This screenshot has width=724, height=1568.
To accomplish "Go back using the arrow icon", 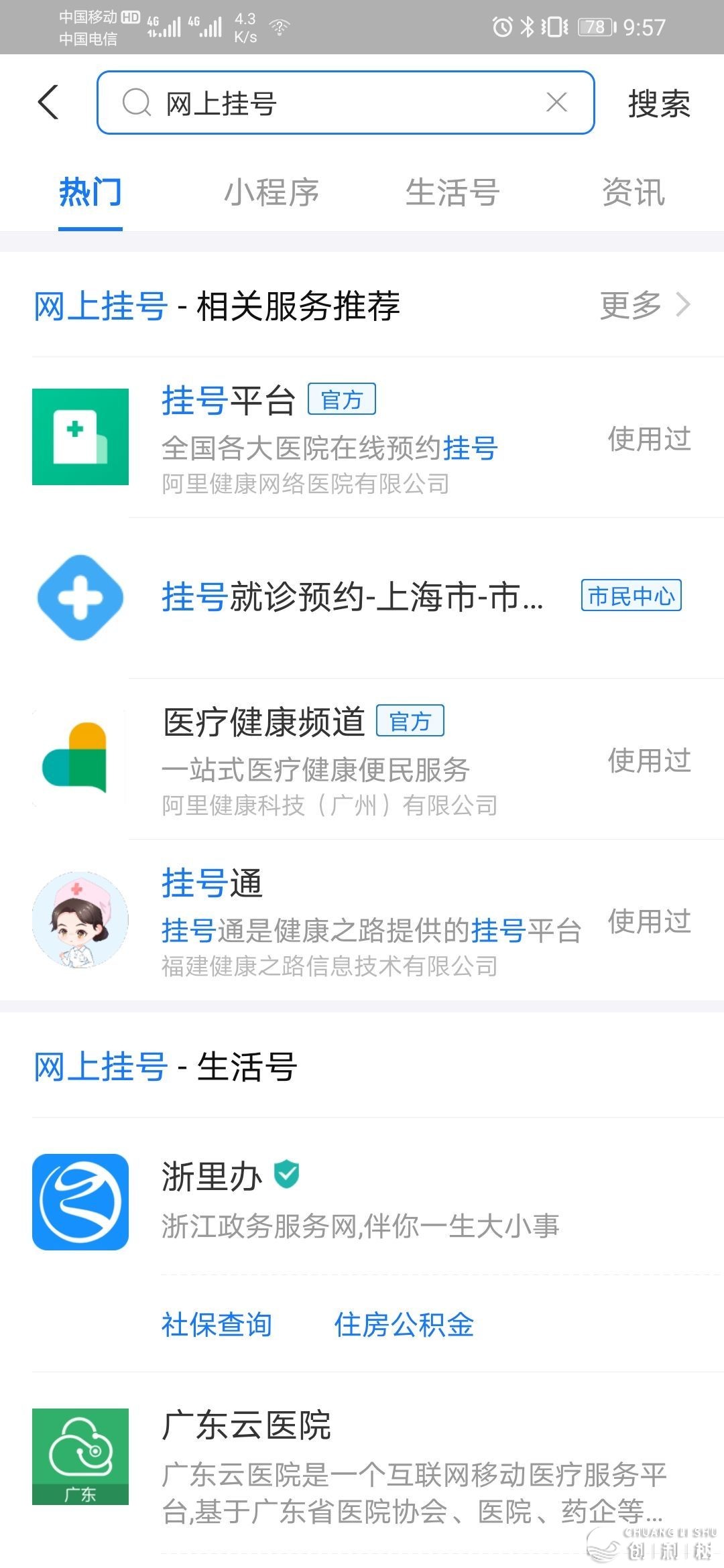I will click(x=48, y=103).
